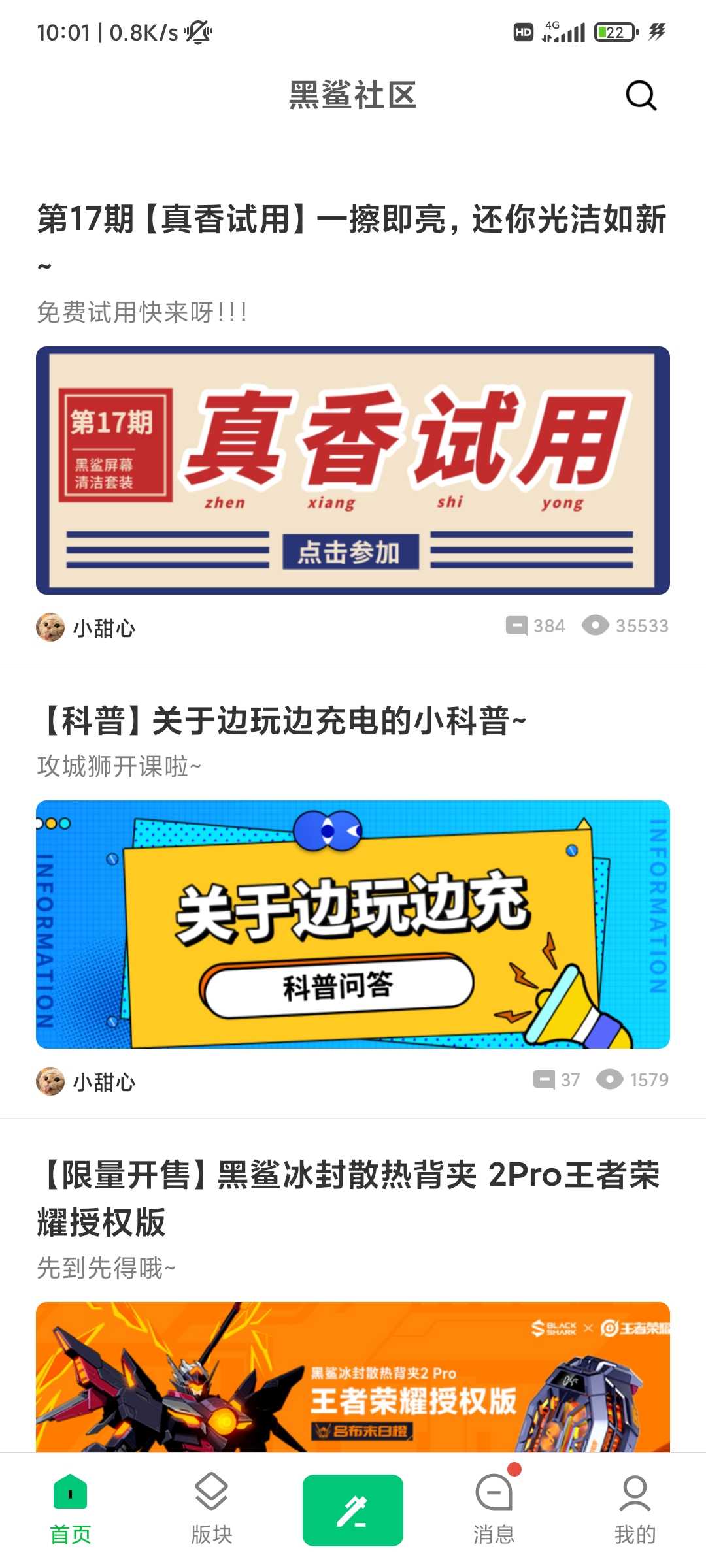This screenshot has height=1568, width=706.
Task: Compose a new post with the green pencil button
Action: [353, 1511]
